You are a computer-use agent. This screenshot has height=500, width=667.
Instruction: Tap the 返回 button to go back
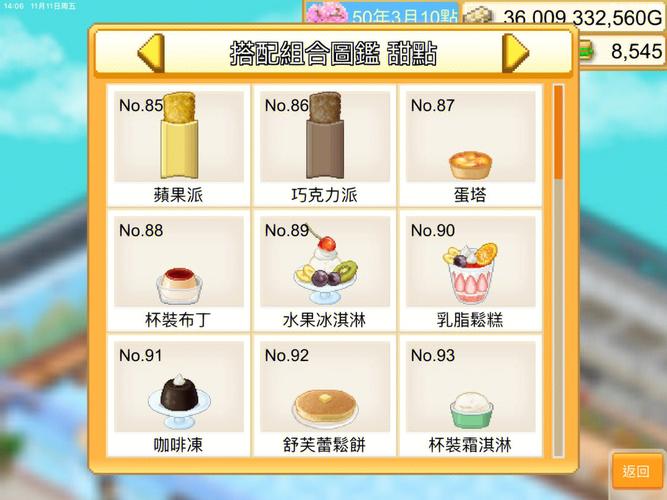[x=635, y=471]
